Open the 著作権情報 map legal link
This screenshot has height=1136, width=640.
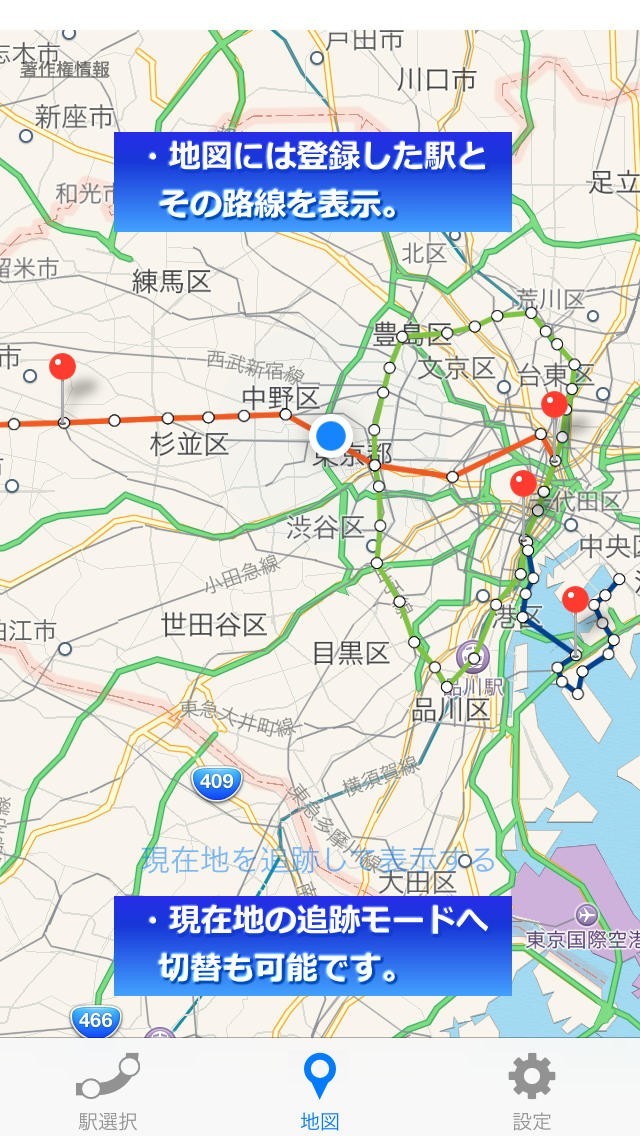coord(65,69)
